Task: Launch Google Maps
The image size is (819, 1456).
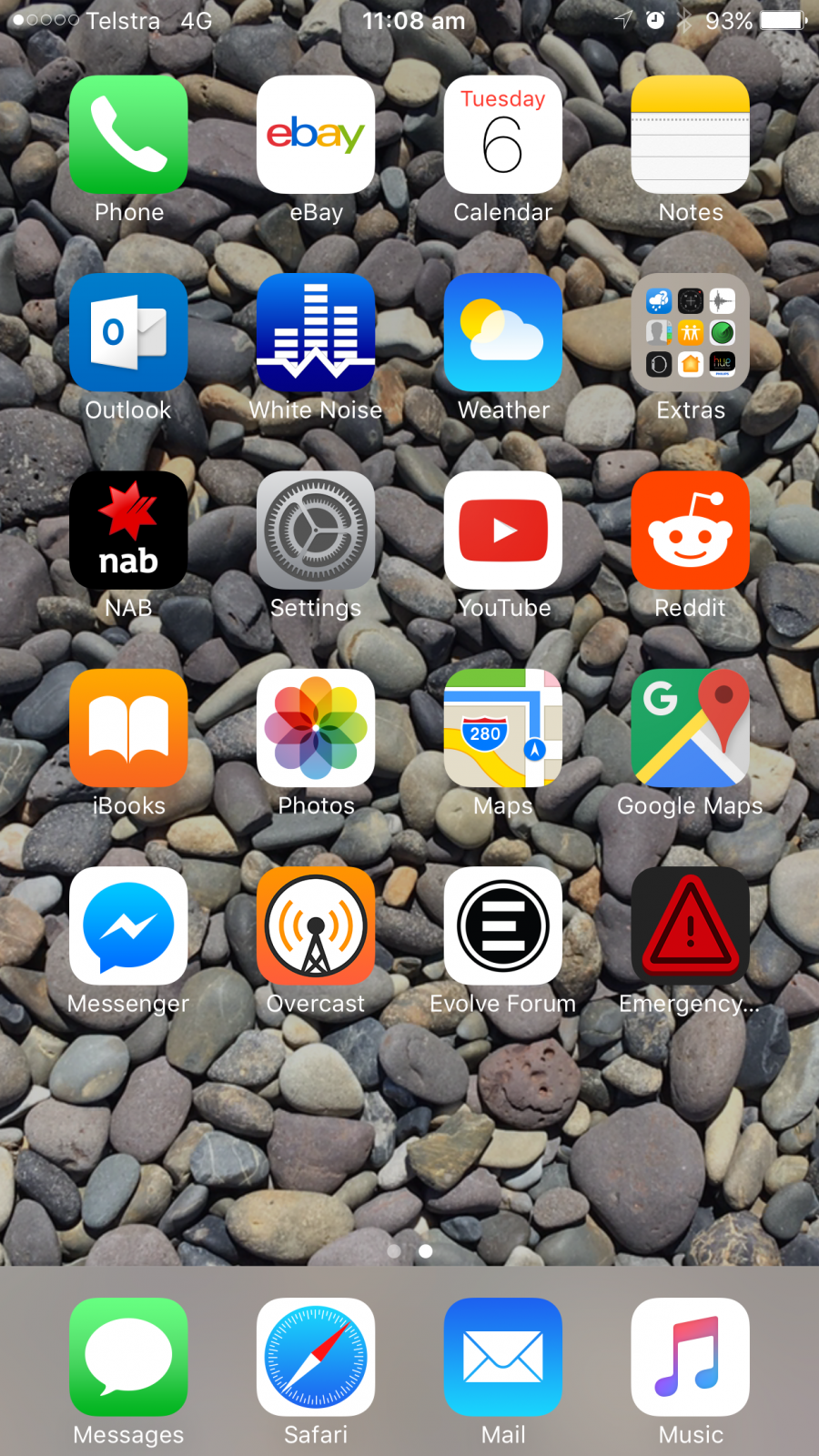Action: click(690, 728)
